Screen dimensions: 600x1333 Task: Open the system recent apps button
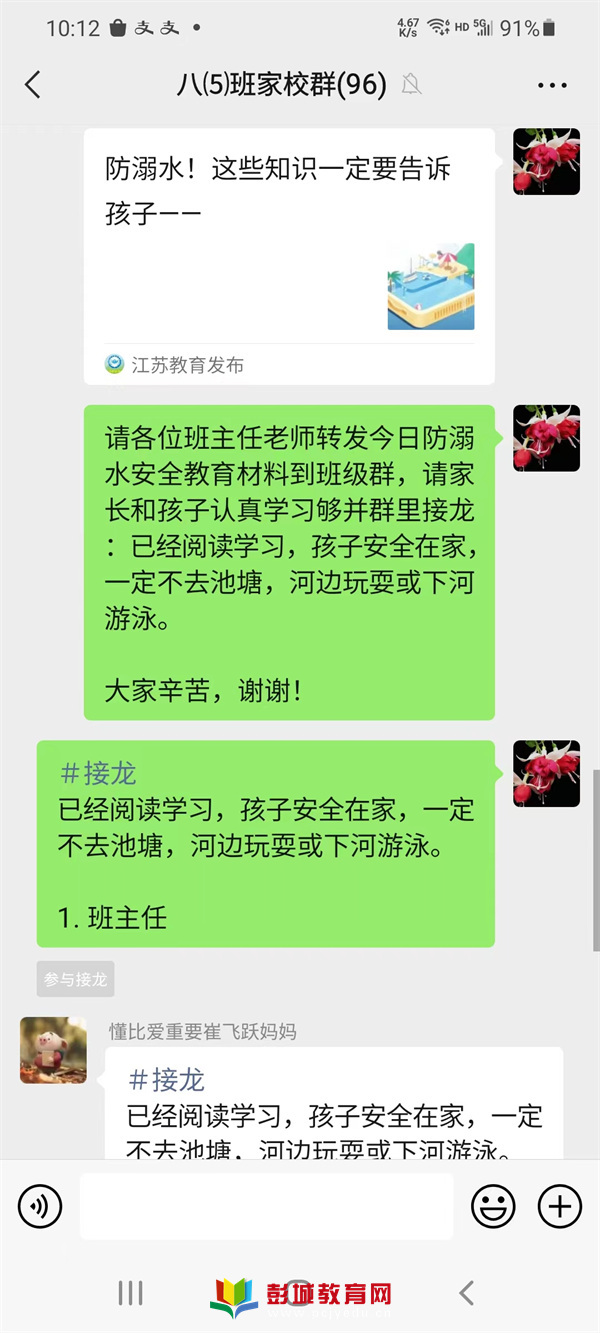point(131,1293)
